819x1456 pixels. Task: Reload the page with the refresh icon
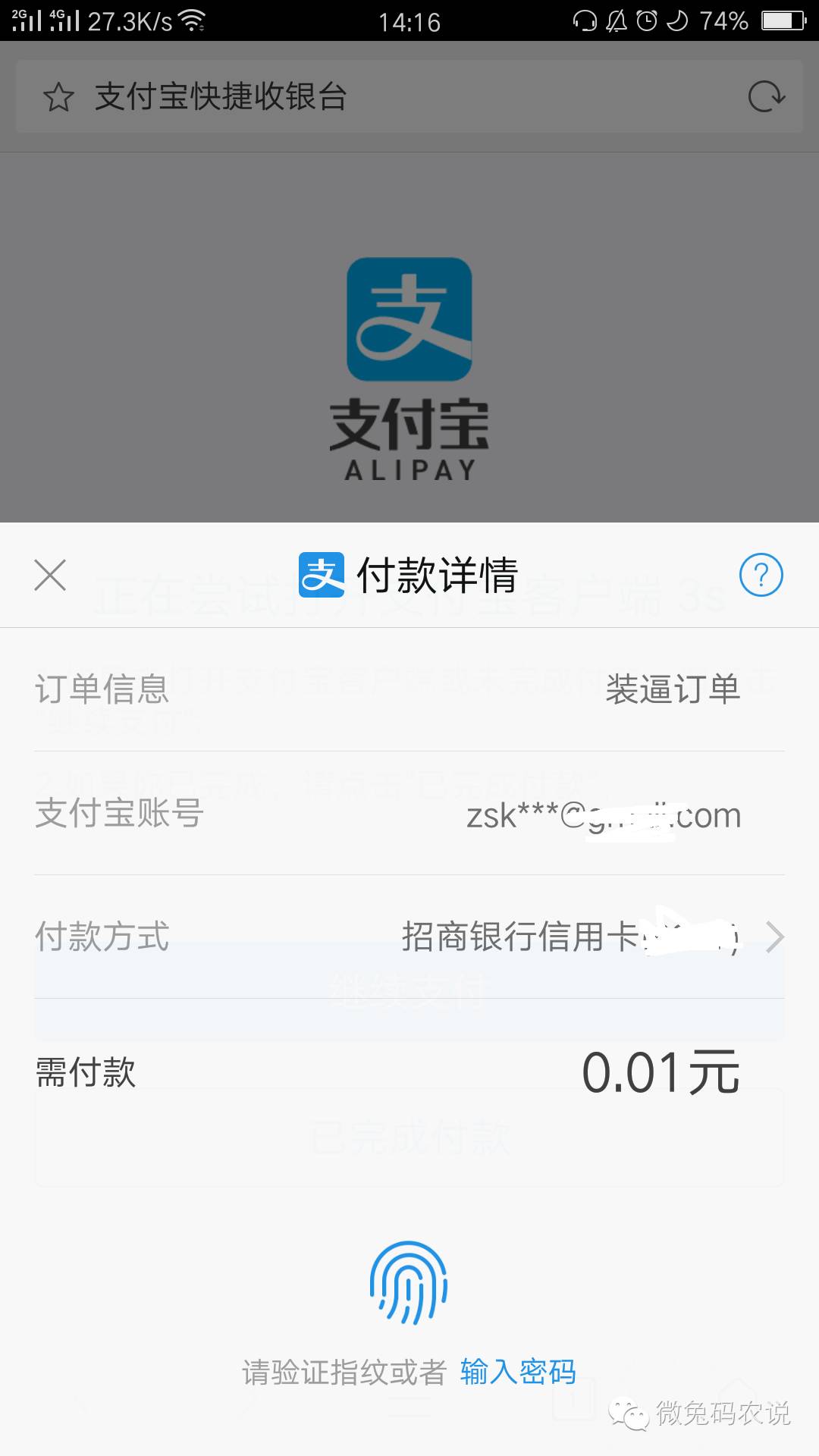tap(766, 97)
